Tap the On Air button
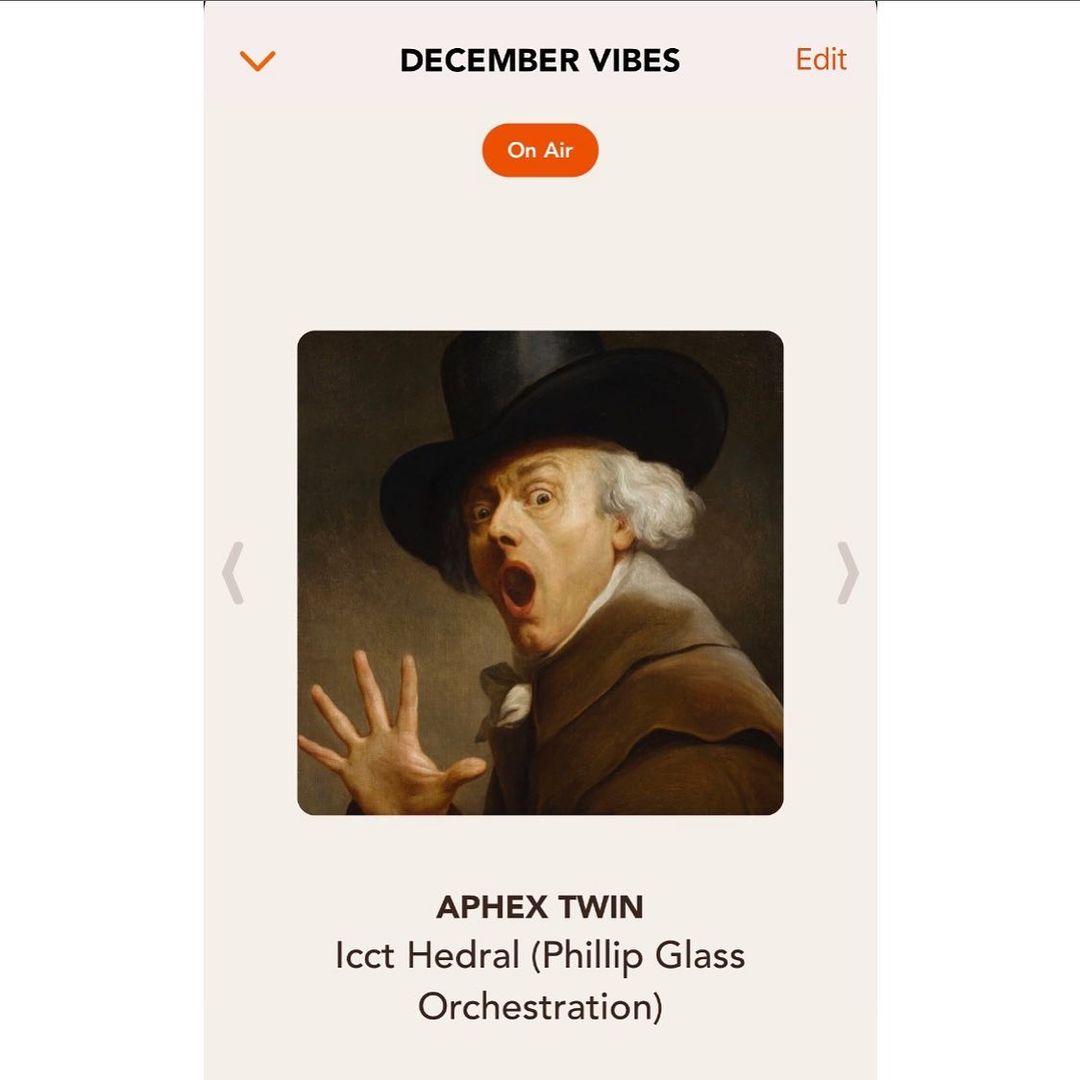Viewport: 1080px width, 1080px height. pyautogui.click(x=540, y=150)
